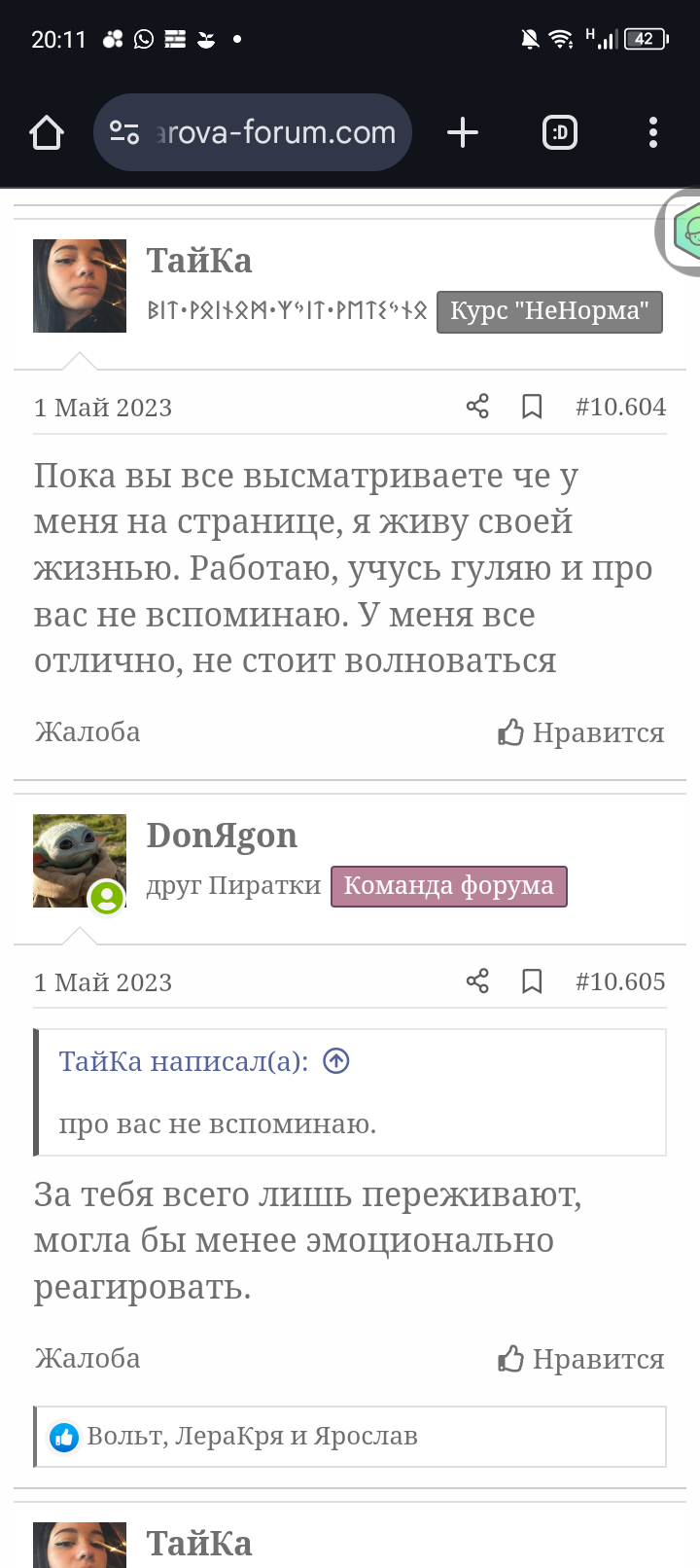Viewport: 700px width, 1568px height.
Task: Report ТайКа's post with Жалоба
Action: [x=87, y=731]
